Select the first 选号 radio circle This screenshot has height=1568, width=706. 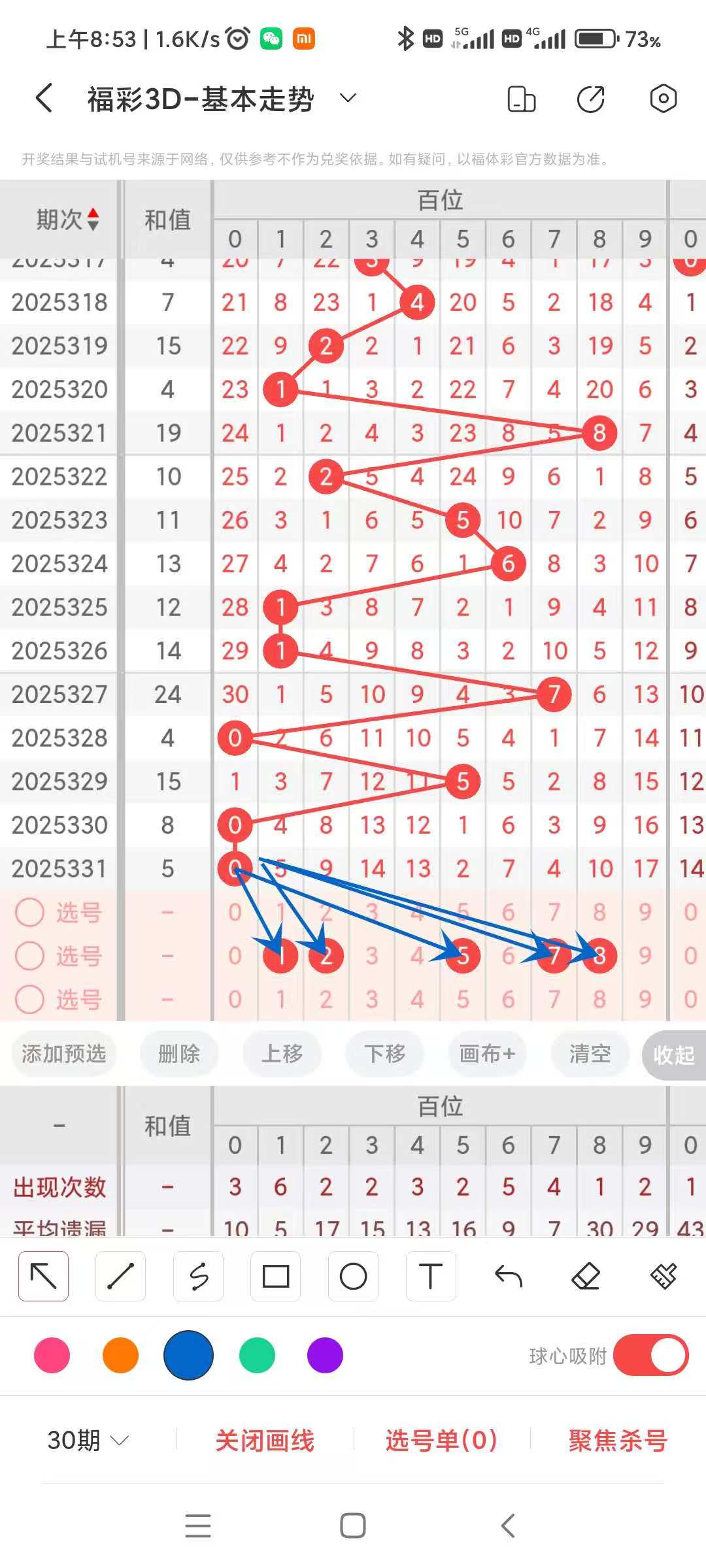click(x=29, y=912)
